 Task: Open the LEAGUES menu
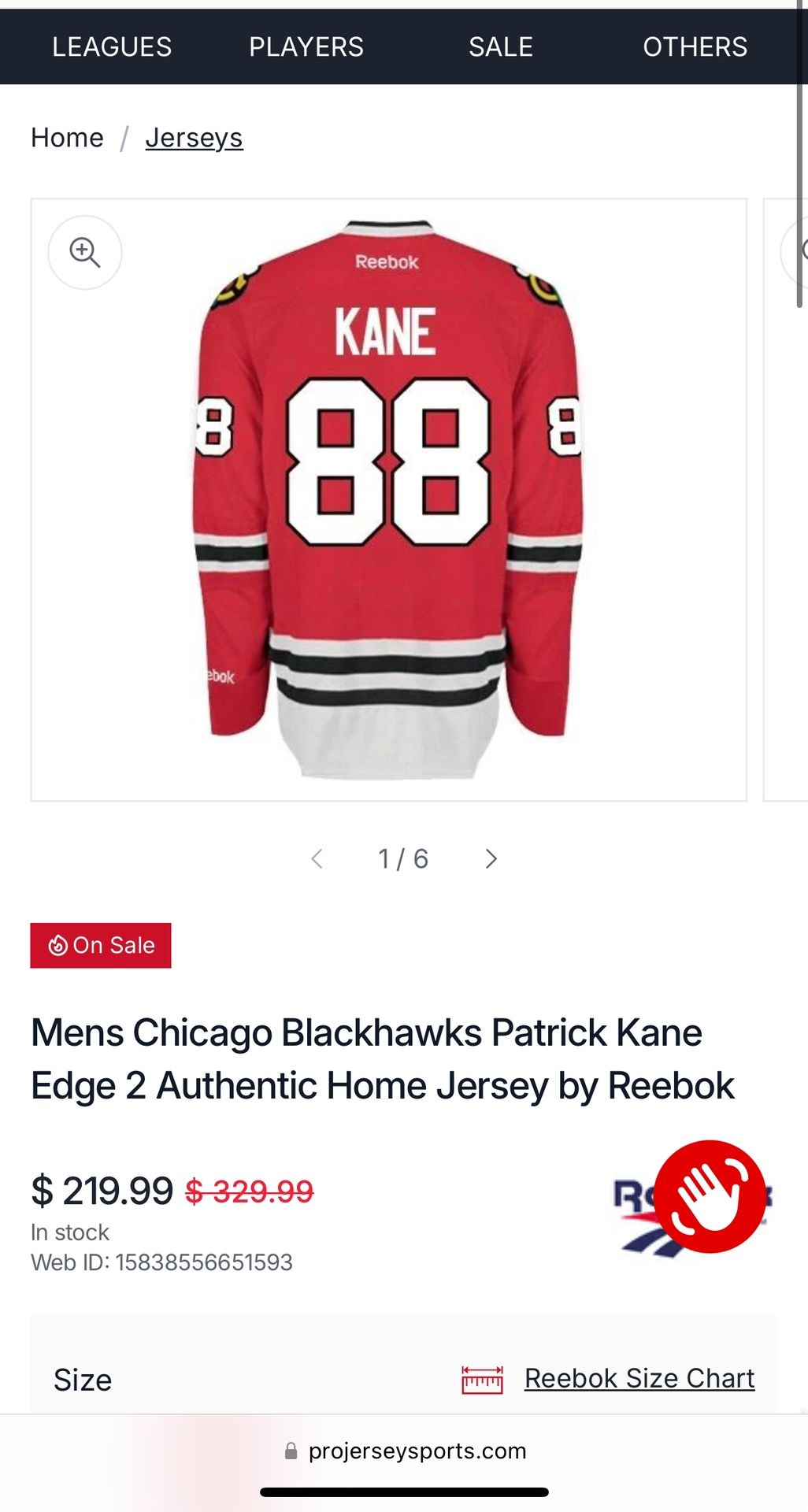point(112,47)
